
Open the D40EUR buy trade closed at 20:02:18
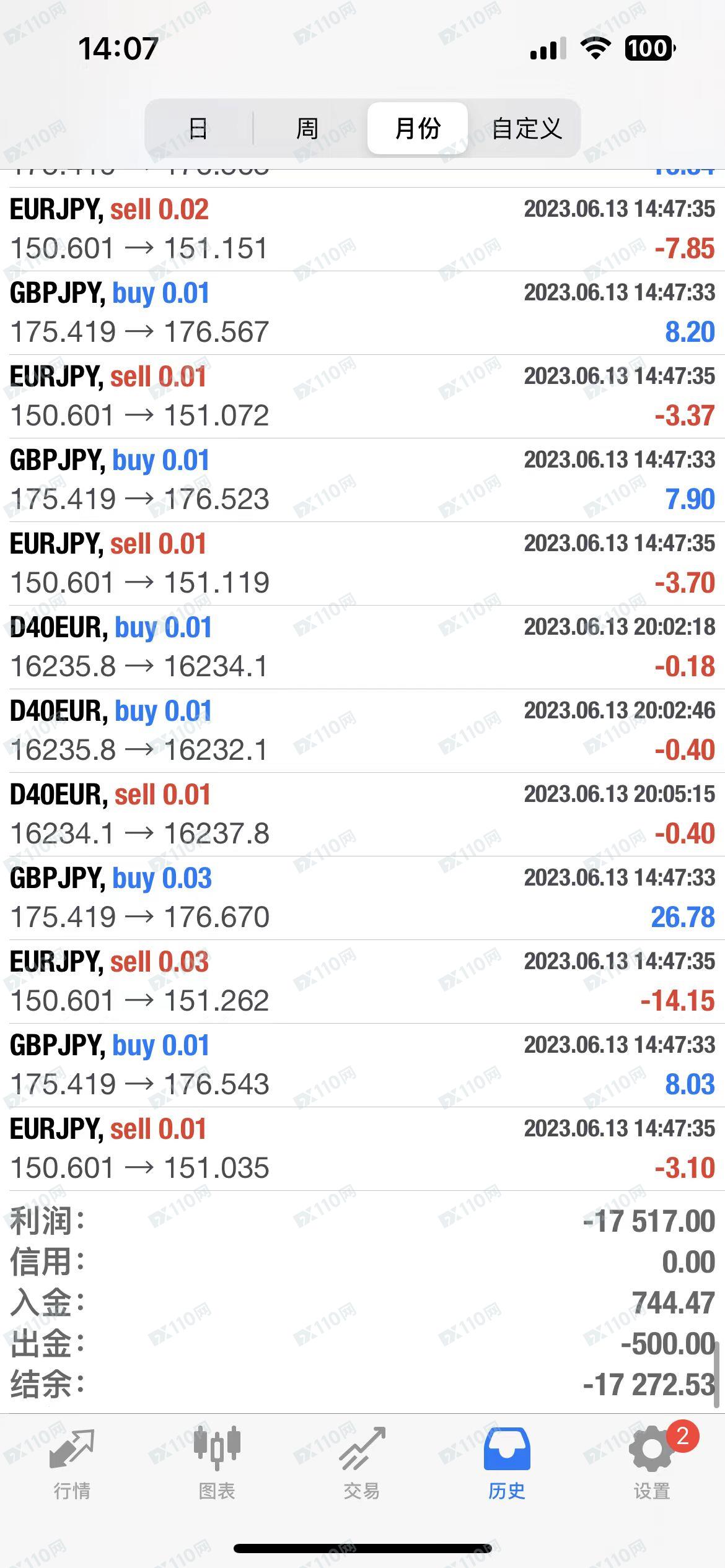[362, 647]
